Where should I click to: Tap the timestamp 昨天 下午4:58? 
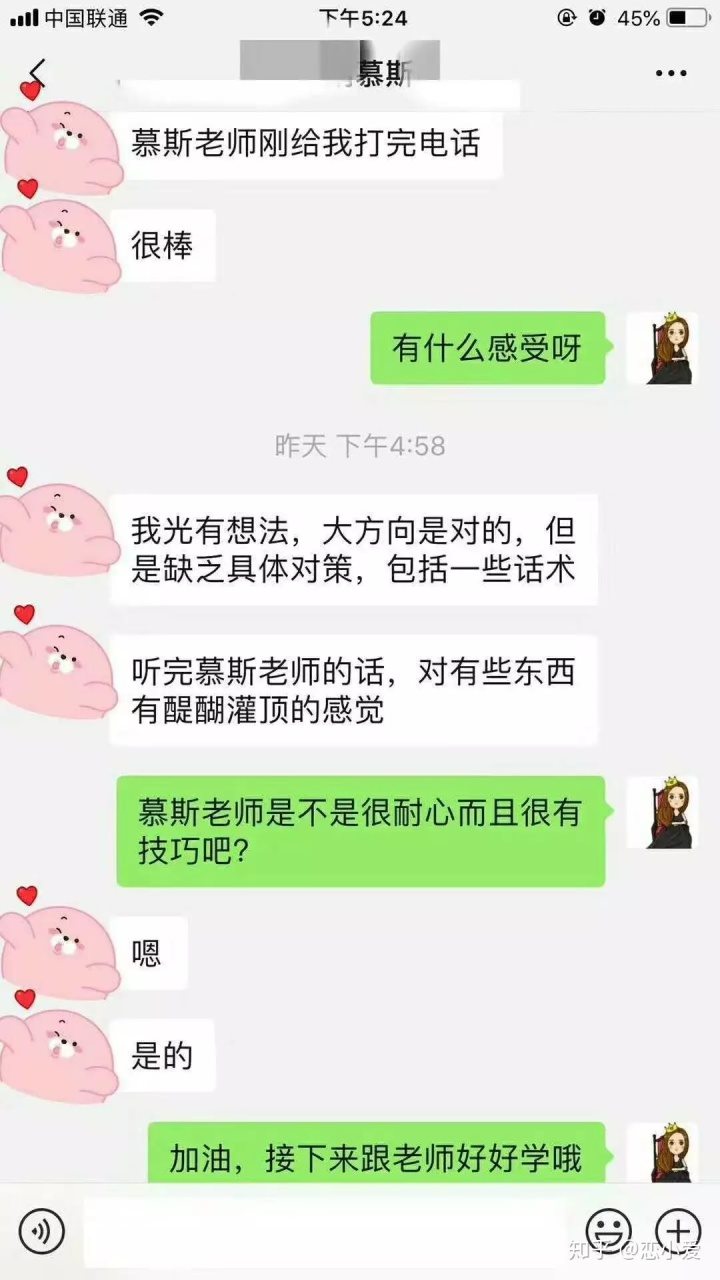360,448
